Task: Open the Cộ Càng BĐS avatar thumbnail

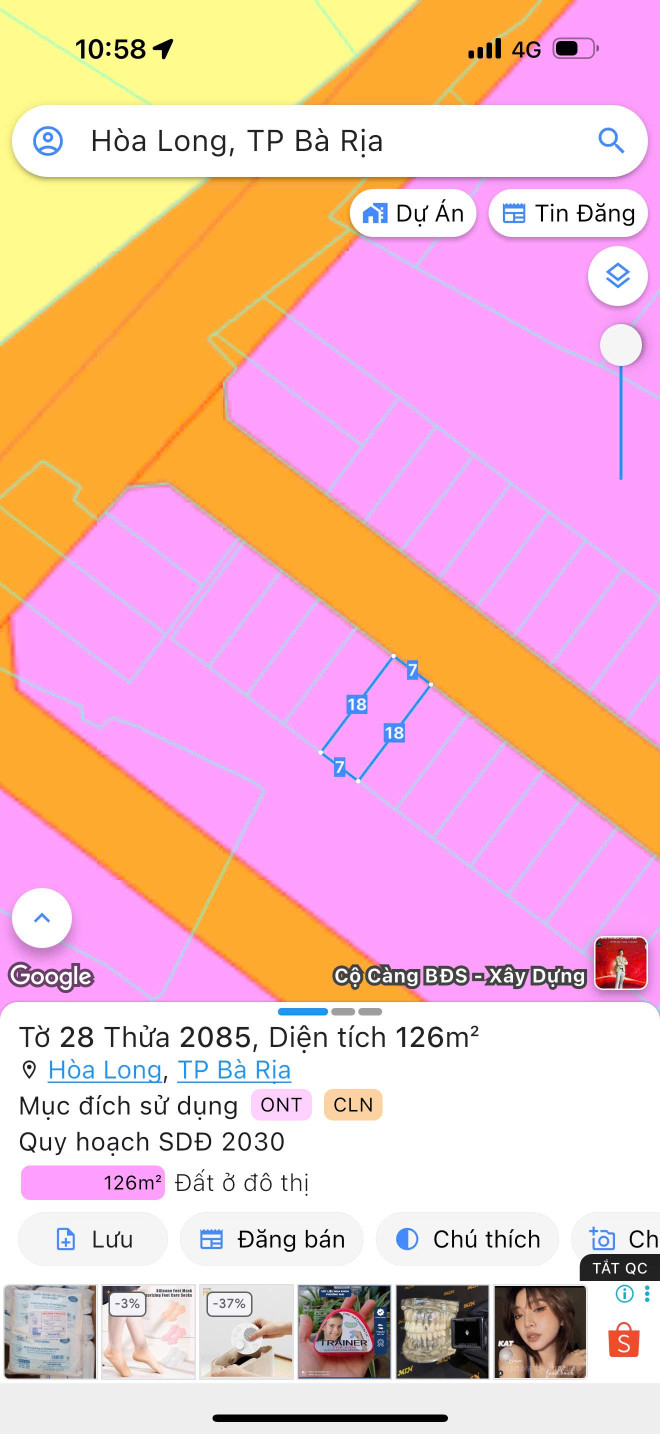Action: coord(621,963)
